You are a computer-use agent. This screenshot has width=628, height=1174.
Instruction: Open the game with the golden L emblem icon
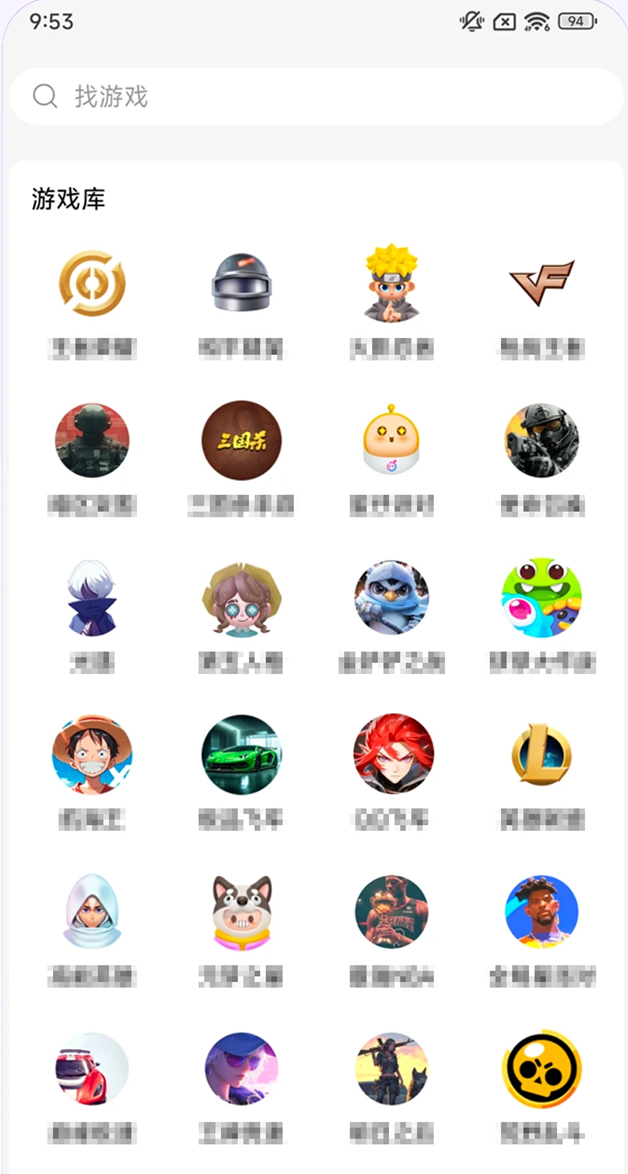click(x=541, y=755)
